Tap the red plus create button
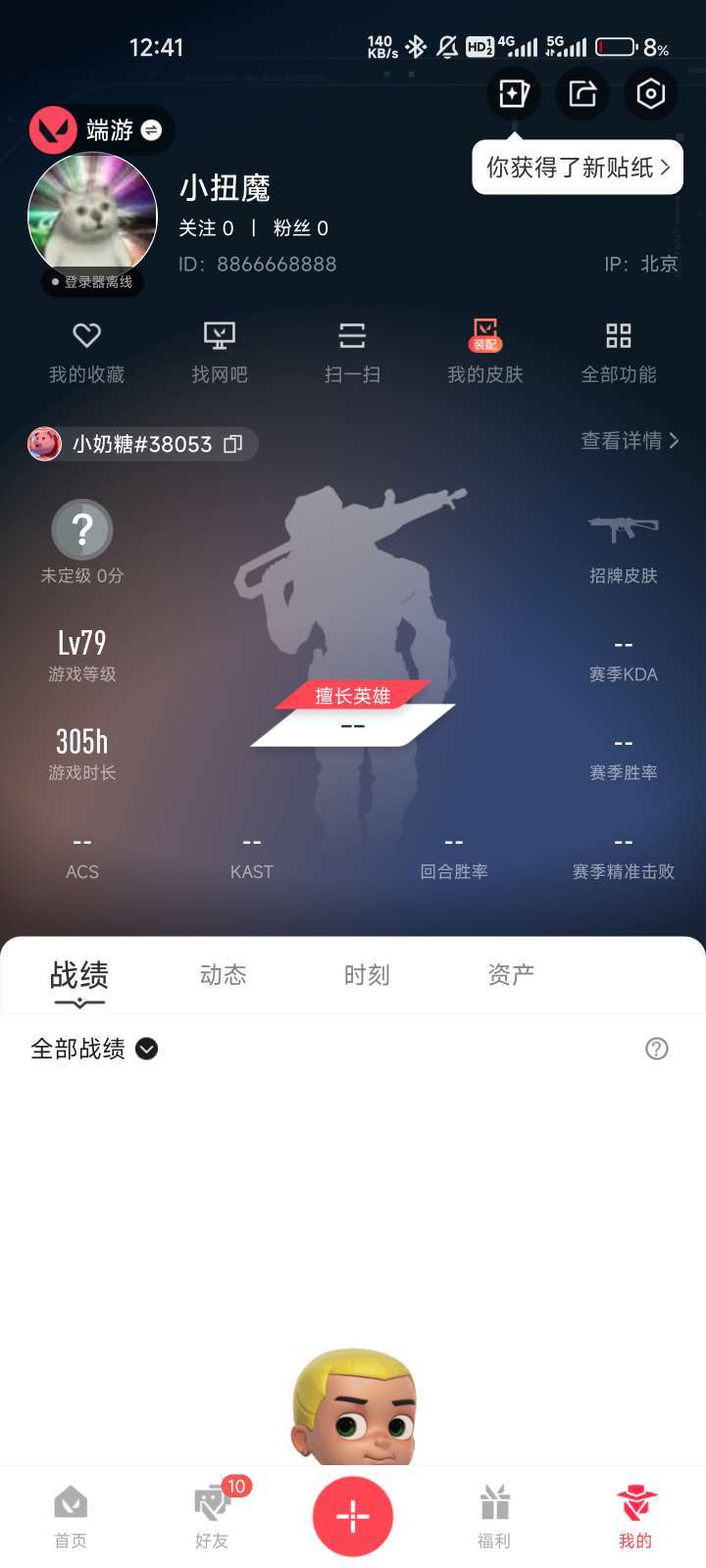Image resolution: width=706 pixels, height=1568 pixels. coord(353,1516)
